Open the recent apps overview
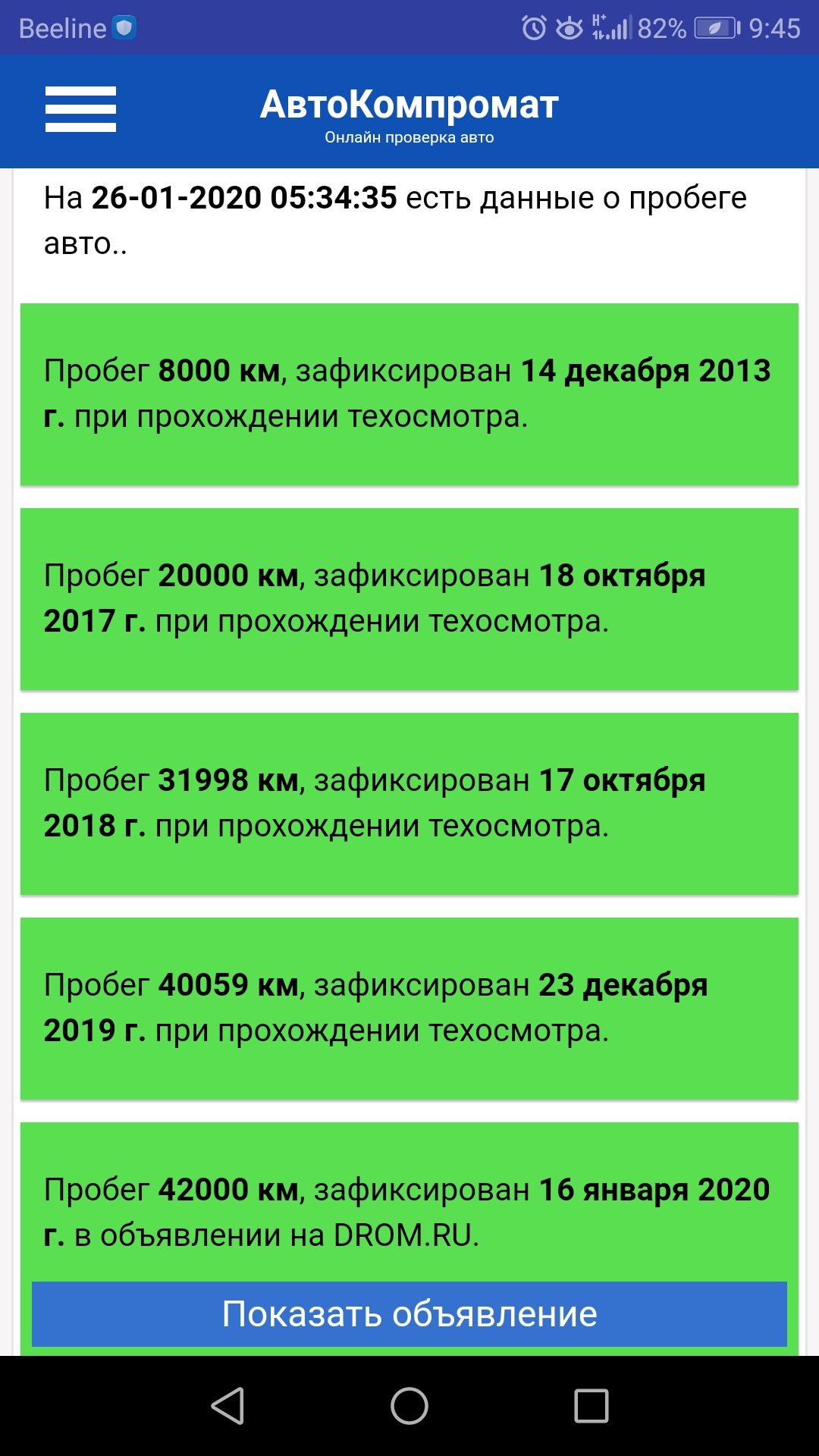 click(591, 1406)
